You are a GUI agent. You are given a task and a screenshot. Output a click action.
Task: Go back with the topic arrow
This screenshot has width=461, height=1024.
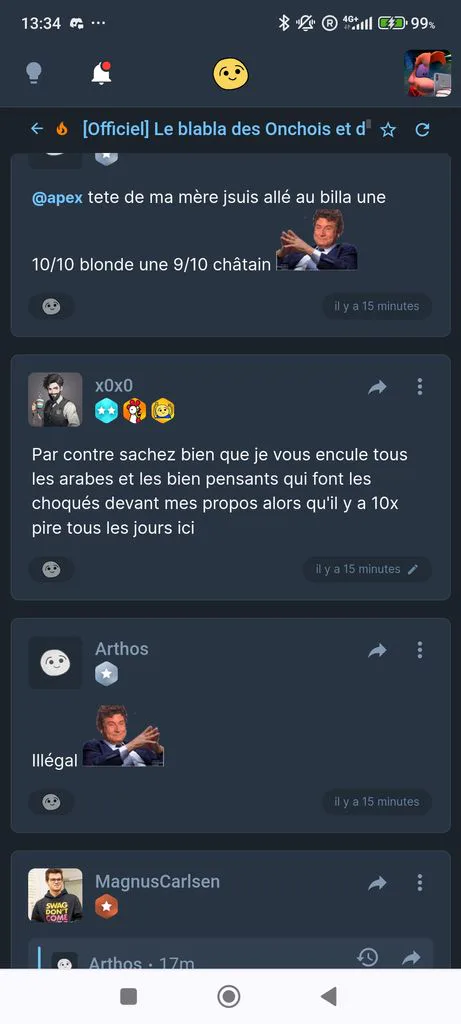(37, 129)
